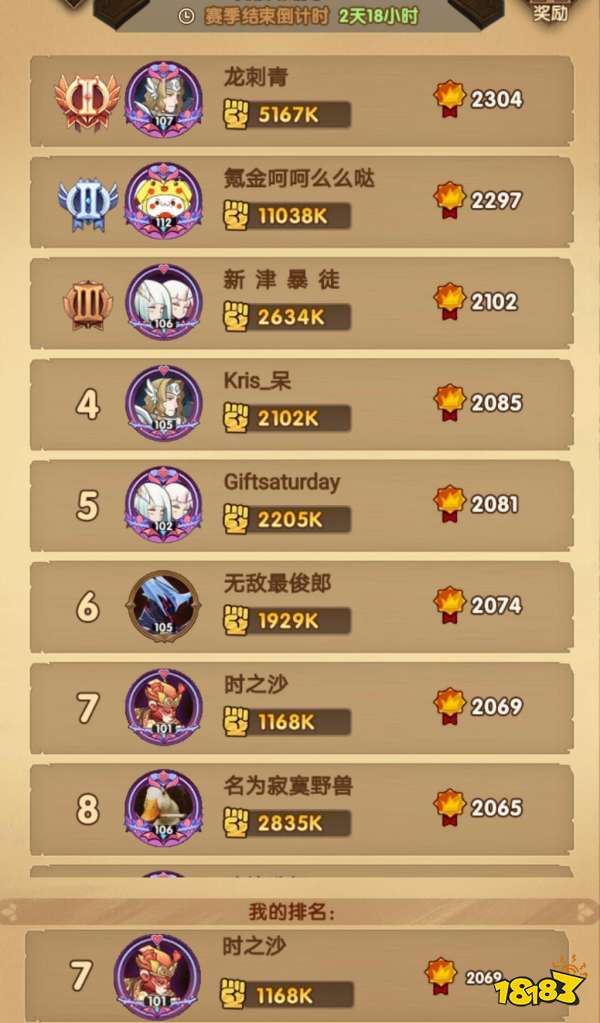Screen dimensions: 600x1023
Task: Open 龙刺青's ranking entry
Action: pos(300,100)
